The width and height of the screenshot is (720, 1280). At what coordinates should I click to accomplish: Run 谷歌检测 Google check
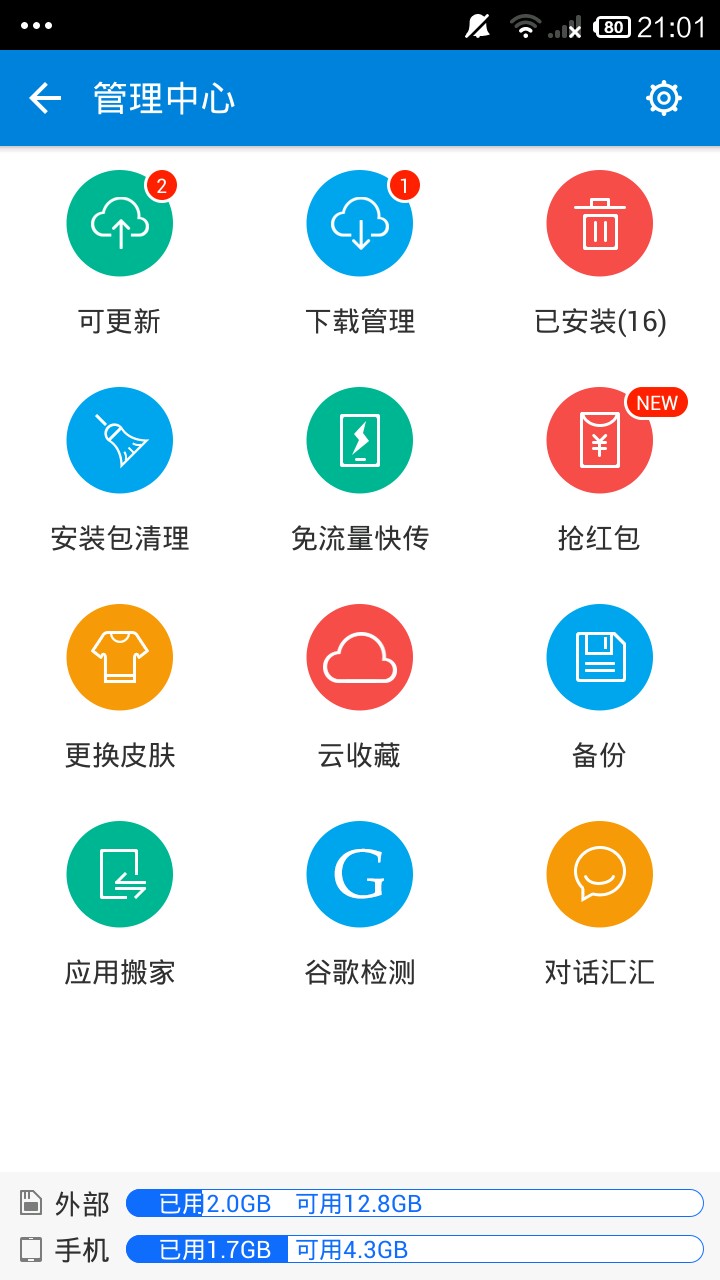pyautogui.click(x=360, y=874)
